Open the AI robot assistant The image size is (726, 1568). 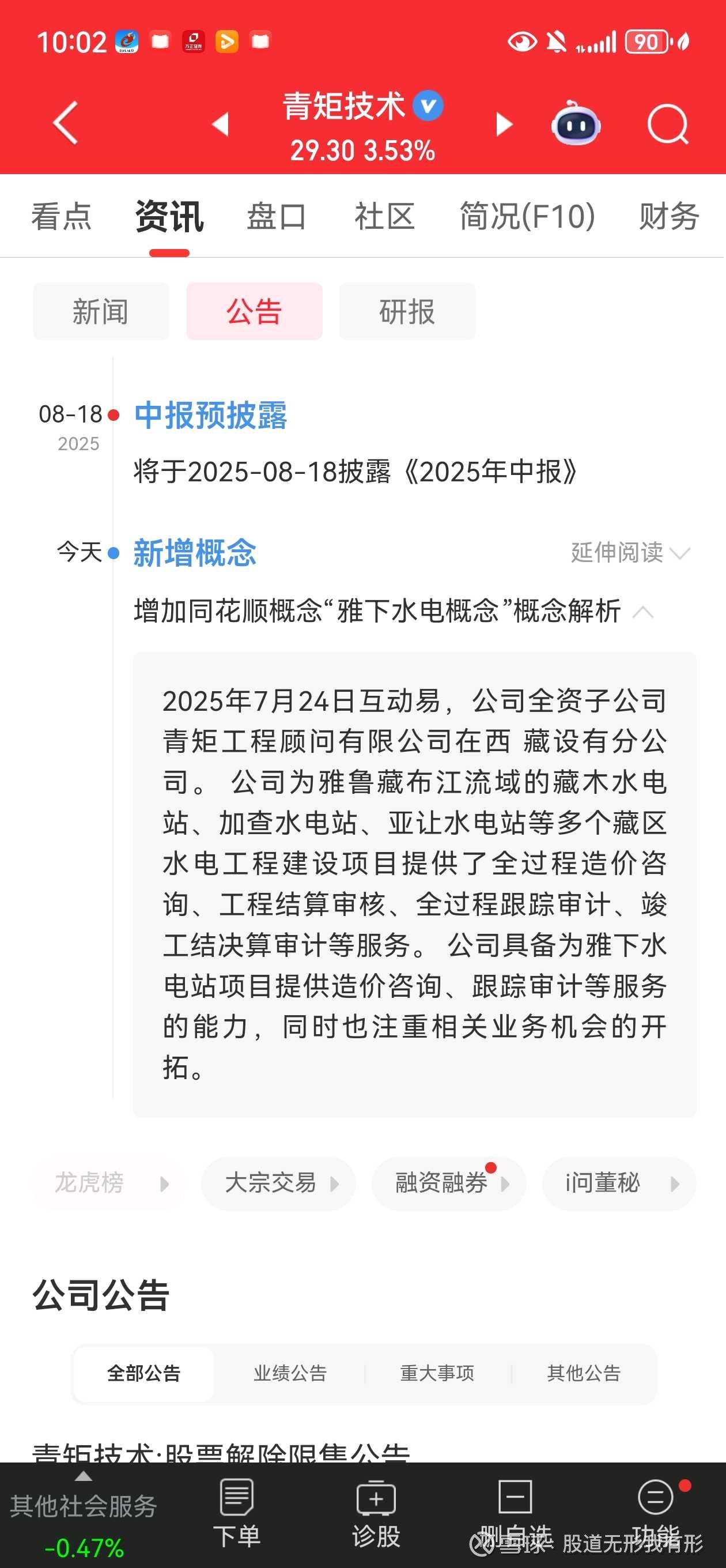[x=576, y=123]
